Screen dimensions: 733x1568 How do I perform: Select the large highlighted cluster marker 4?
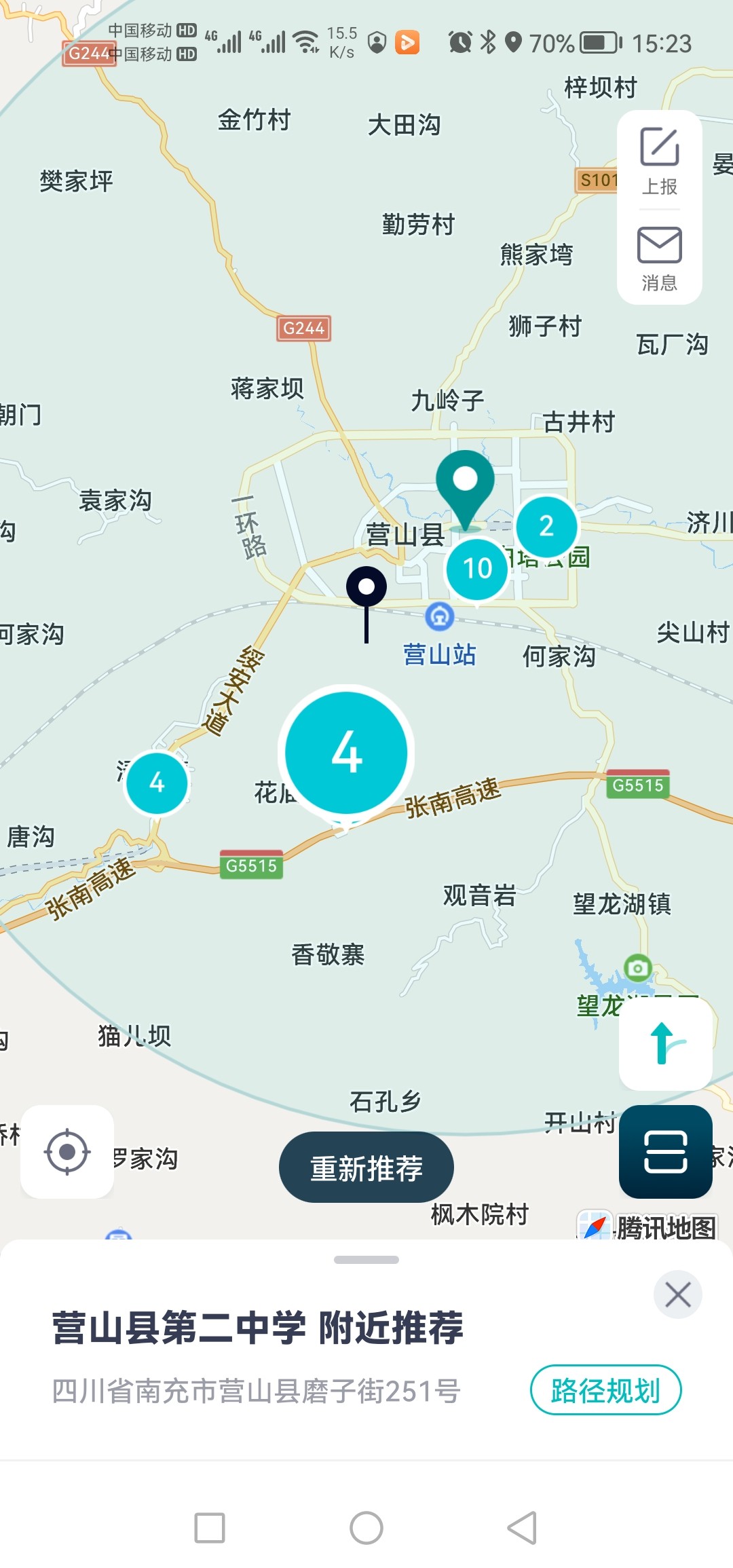tap(346, 752)
